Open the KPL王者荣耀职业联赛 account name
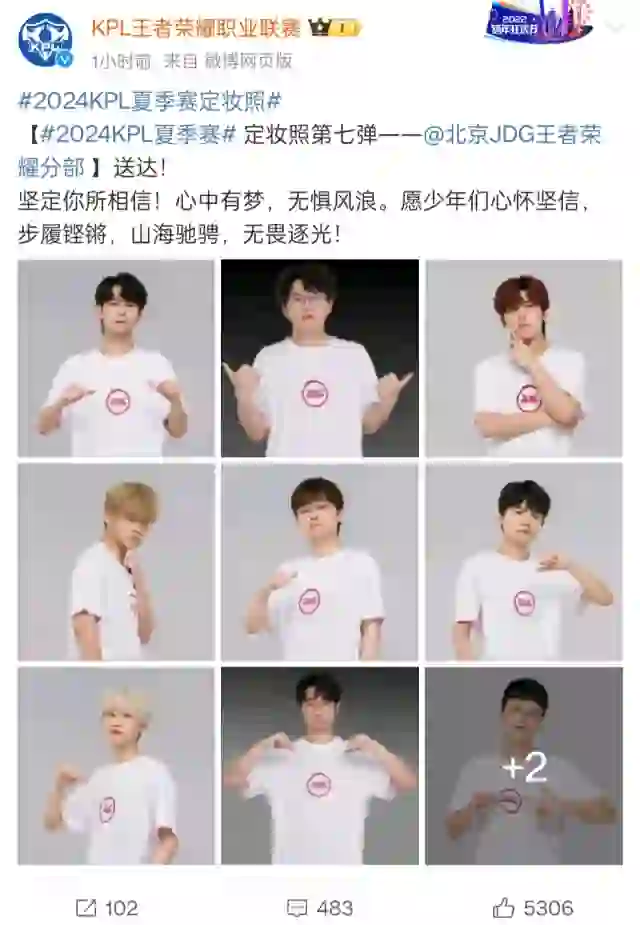Screen dimensions: 640x925 [196, 27]
